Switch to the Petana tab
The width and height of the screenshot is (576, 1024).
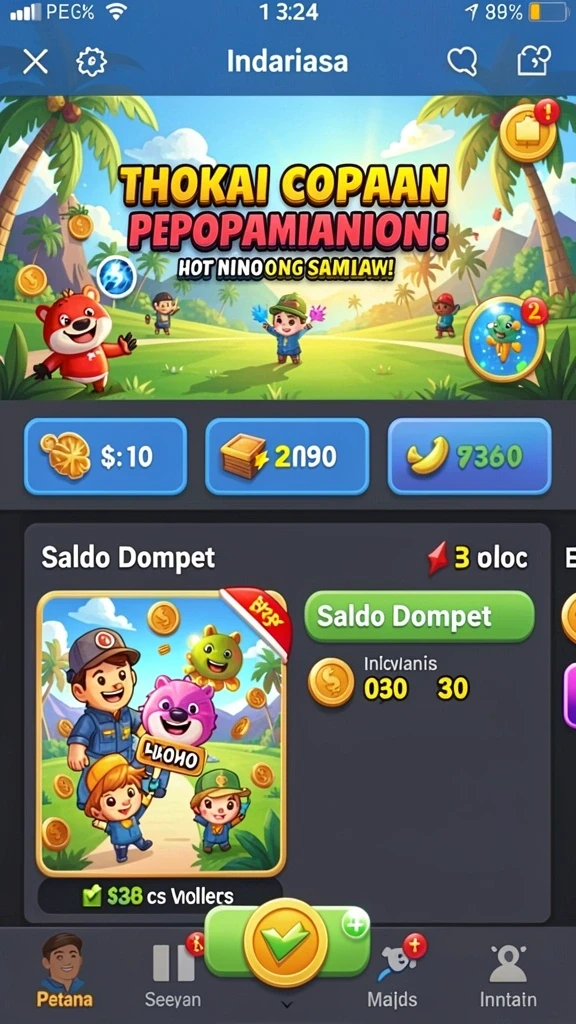pyautogui.click(x=63, y=971)
